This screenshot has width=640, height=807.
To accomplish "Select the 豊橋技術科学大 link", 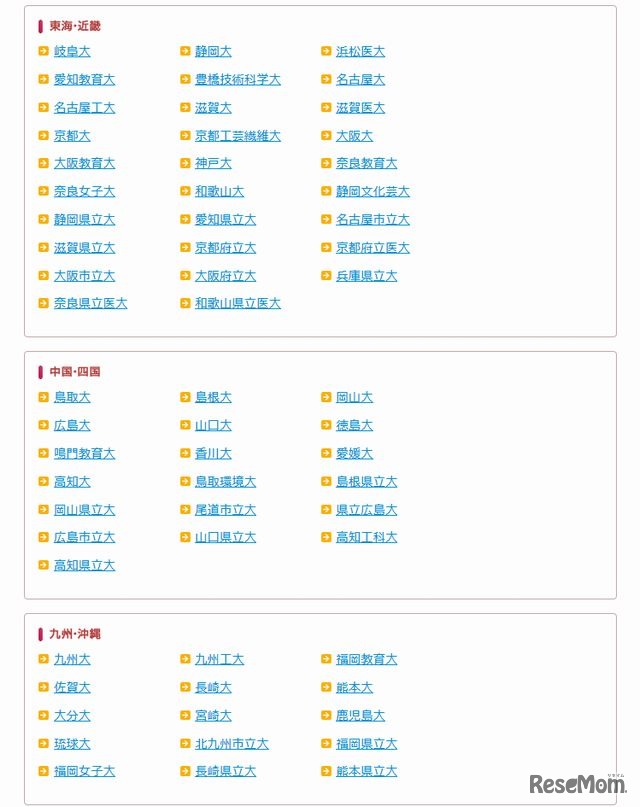I will 237,79.
